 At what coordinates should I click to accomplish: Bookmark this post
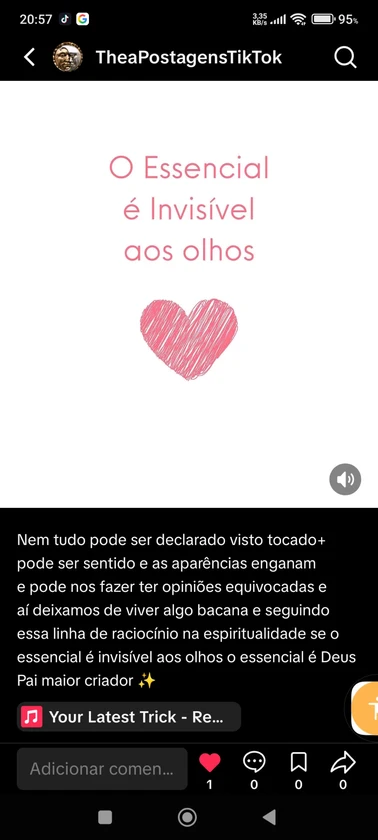click(299, 762)
